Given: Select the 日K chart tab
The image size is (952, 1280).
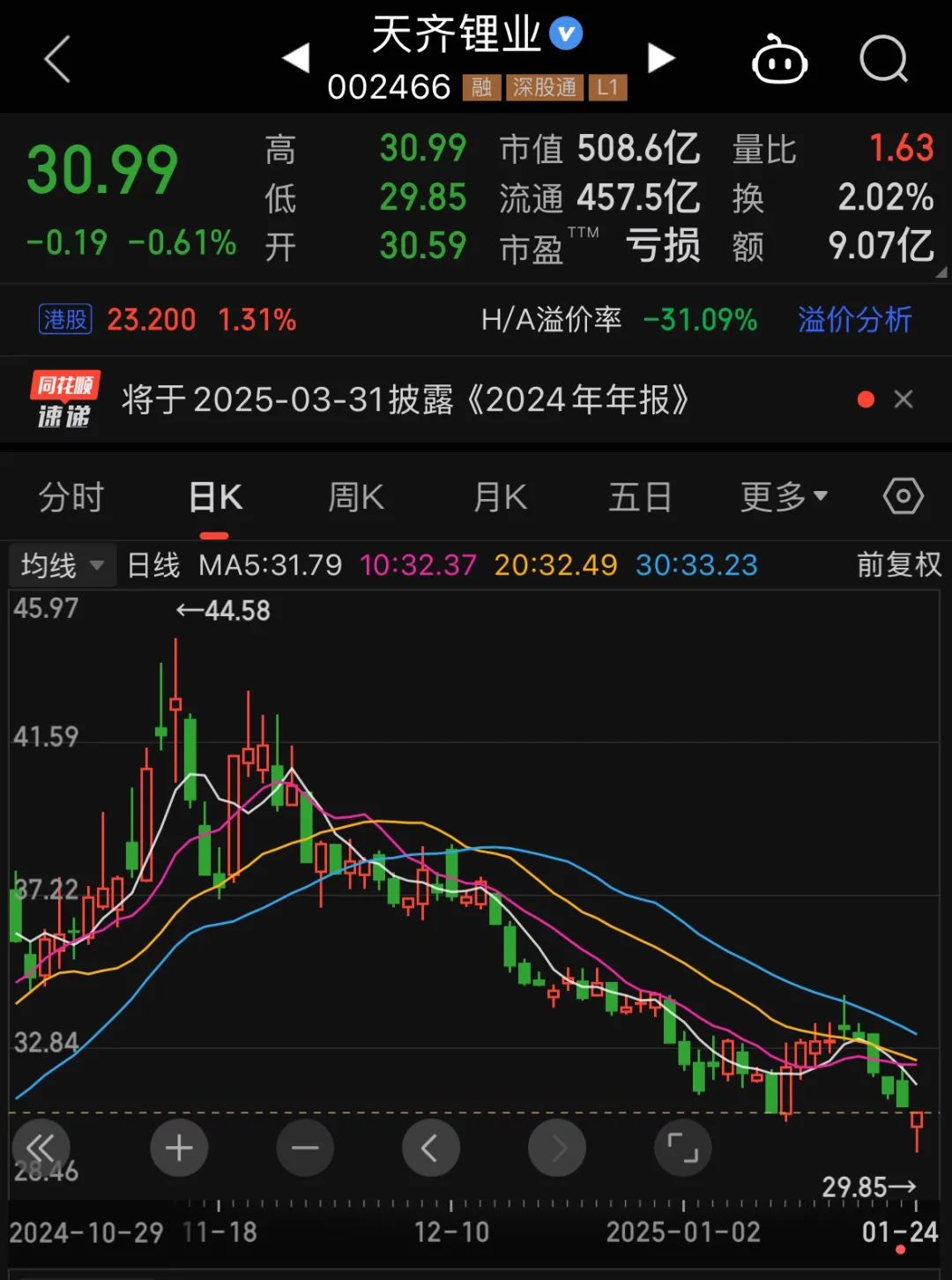Looking at the screenshot, I should [x=215, y=497].
